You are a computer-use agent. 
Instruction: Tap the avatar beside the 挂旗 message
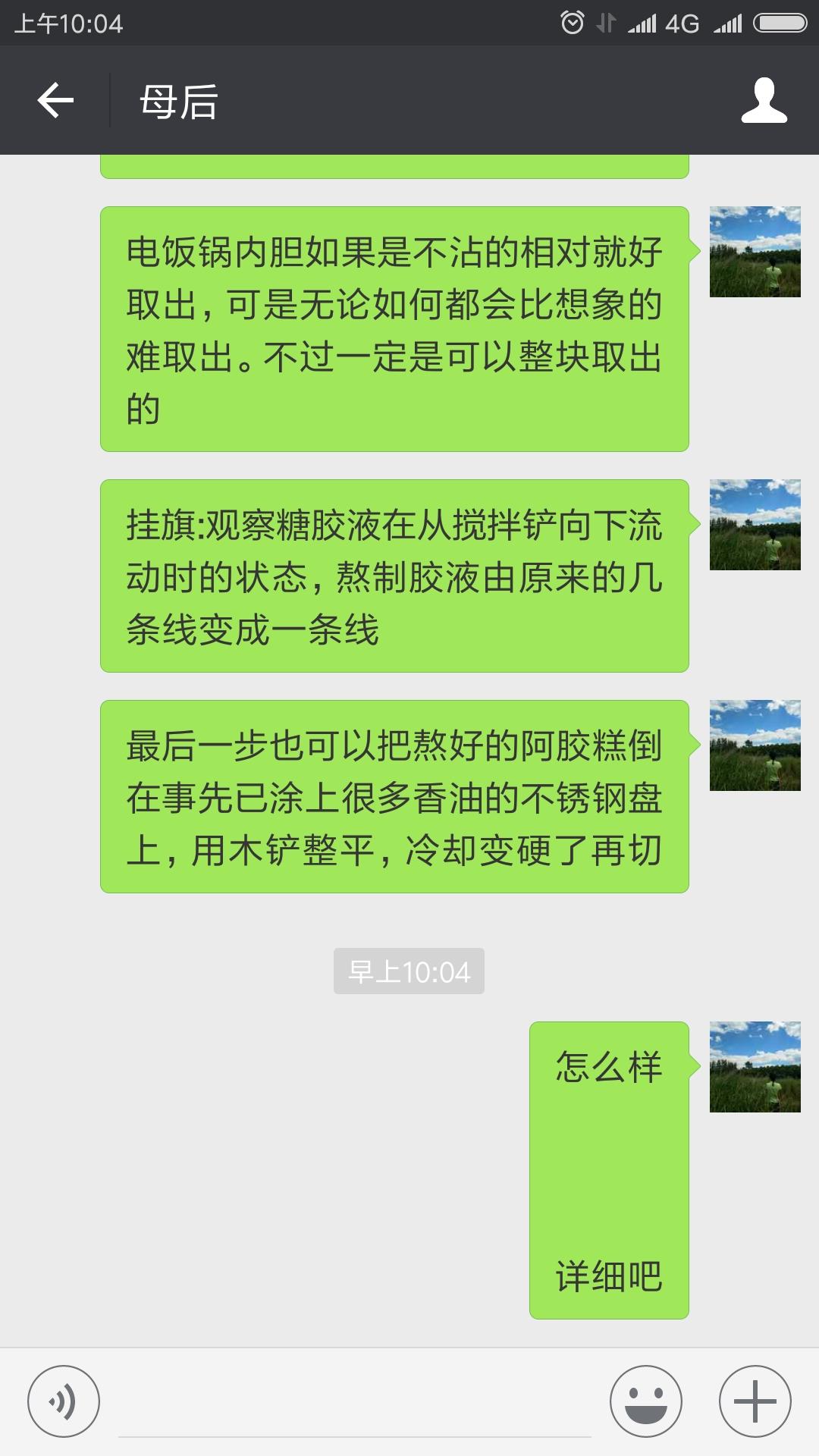point(755,525)
